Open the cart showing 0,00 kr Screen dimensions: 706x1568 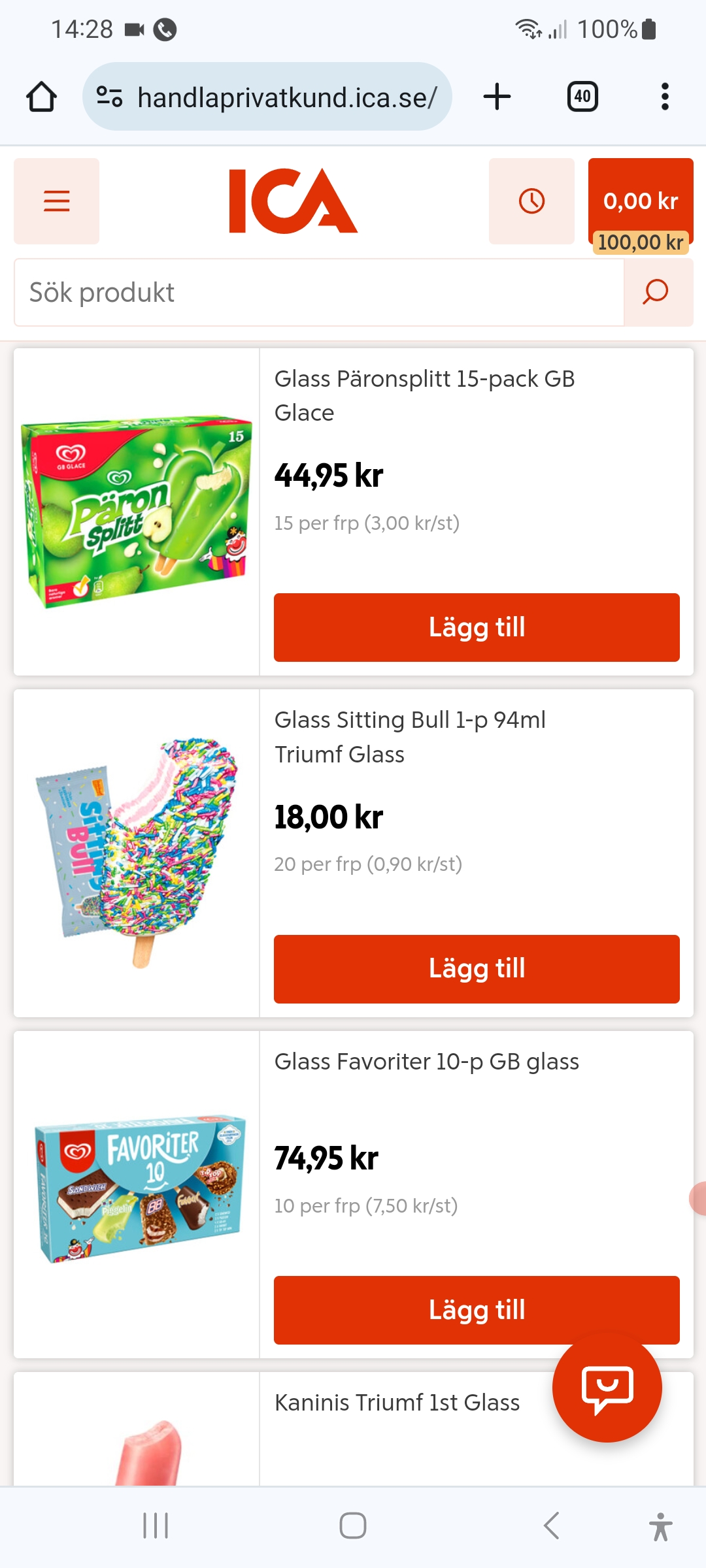click(640, 201)
